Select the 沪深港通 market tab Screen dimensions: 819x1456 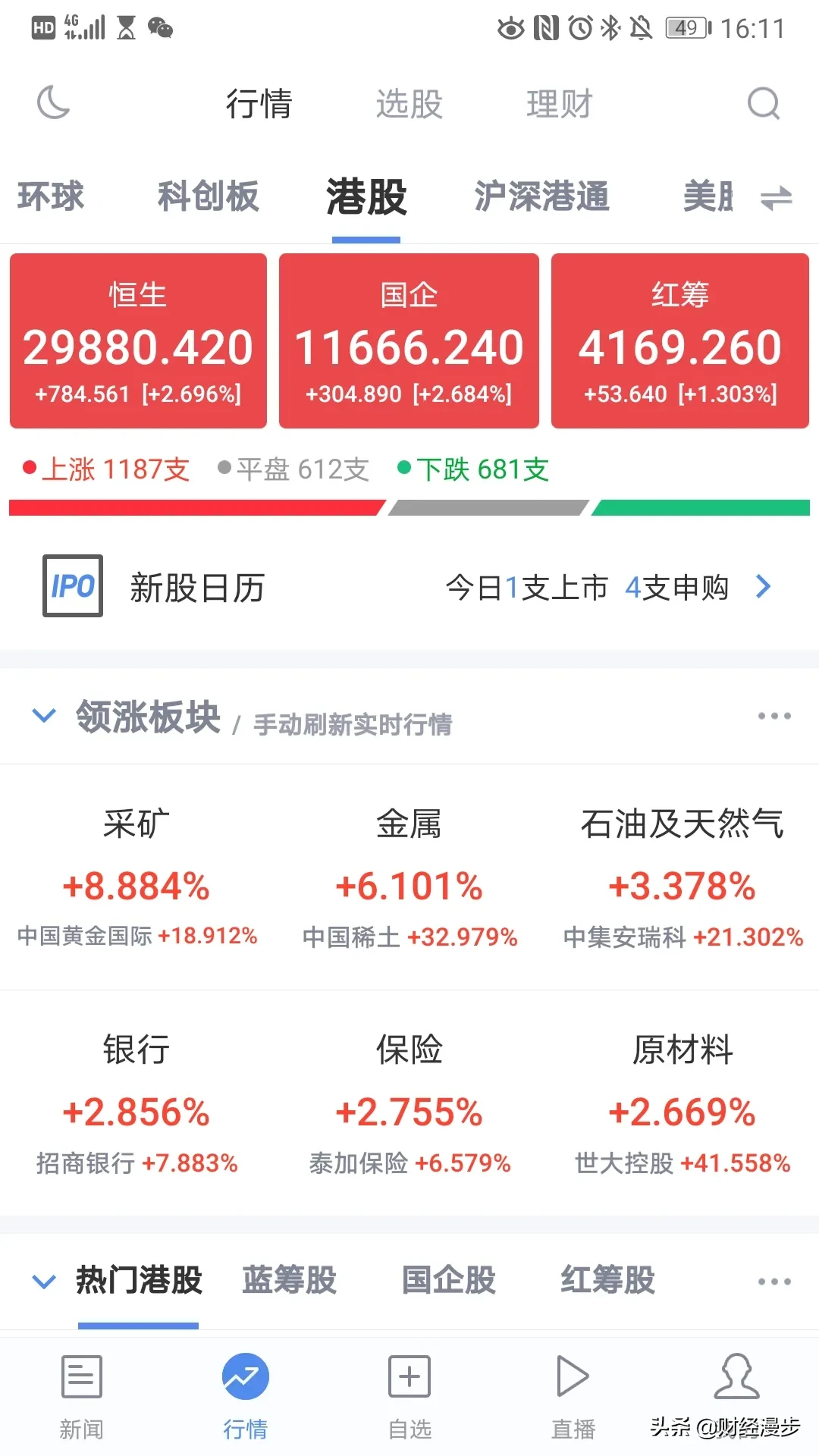point(541,196)
